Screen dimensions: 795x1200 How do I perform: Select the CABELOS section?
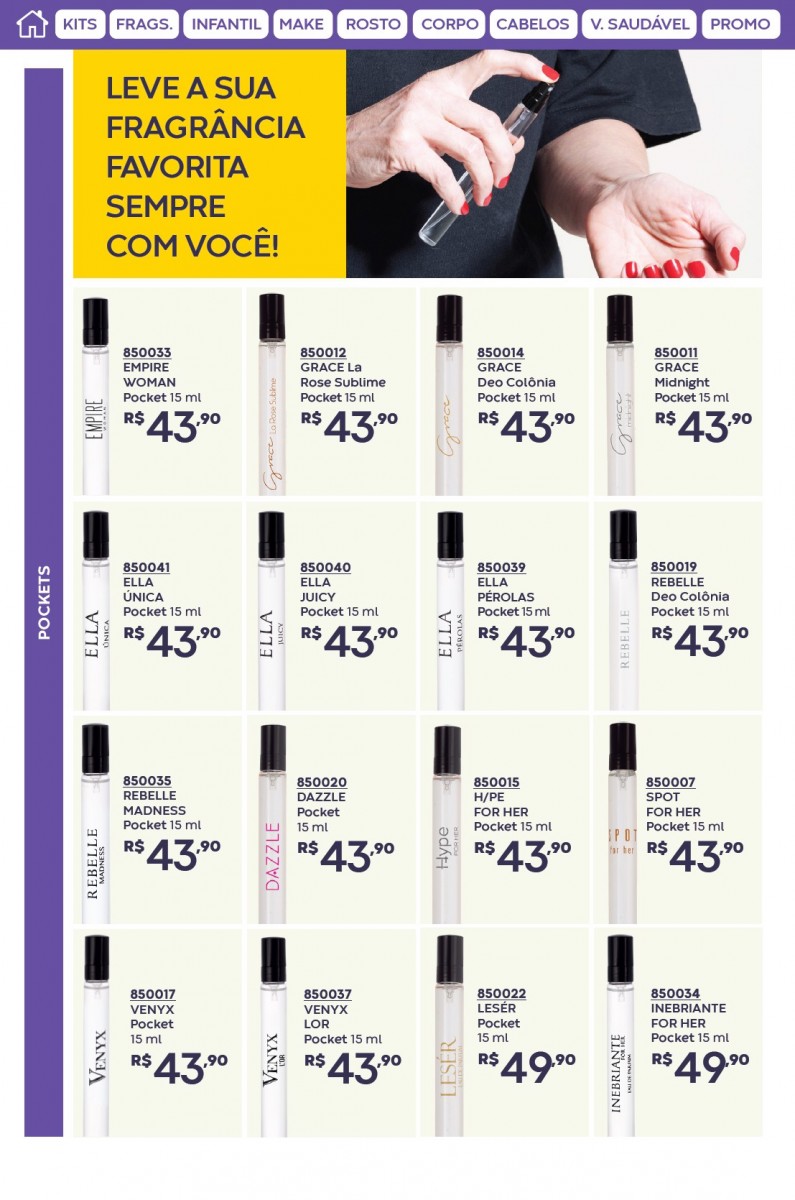click(533, 24)
